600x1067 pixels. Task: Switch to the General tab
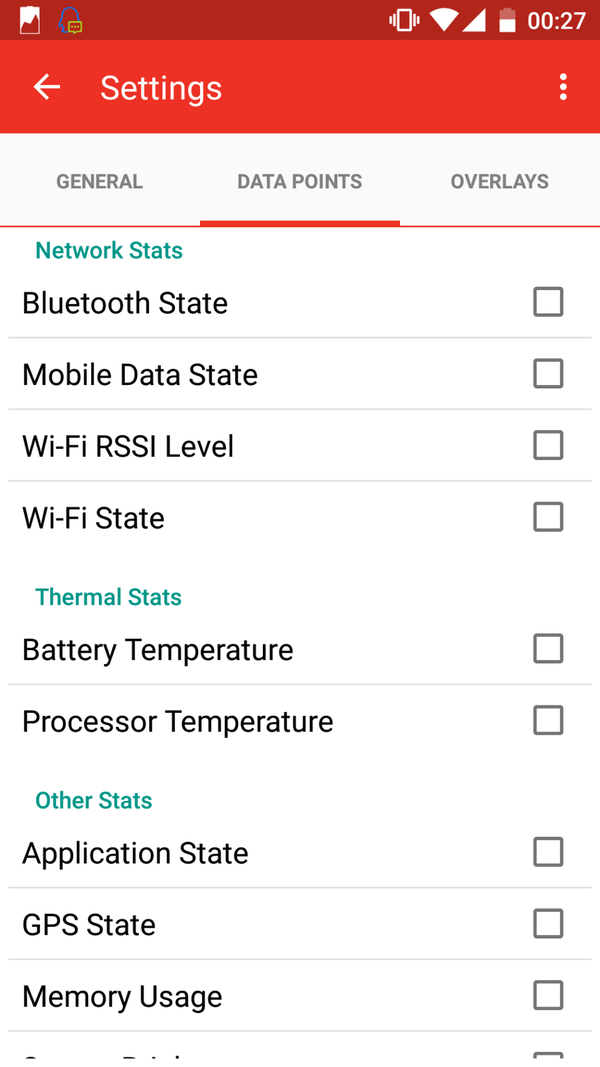99,182
